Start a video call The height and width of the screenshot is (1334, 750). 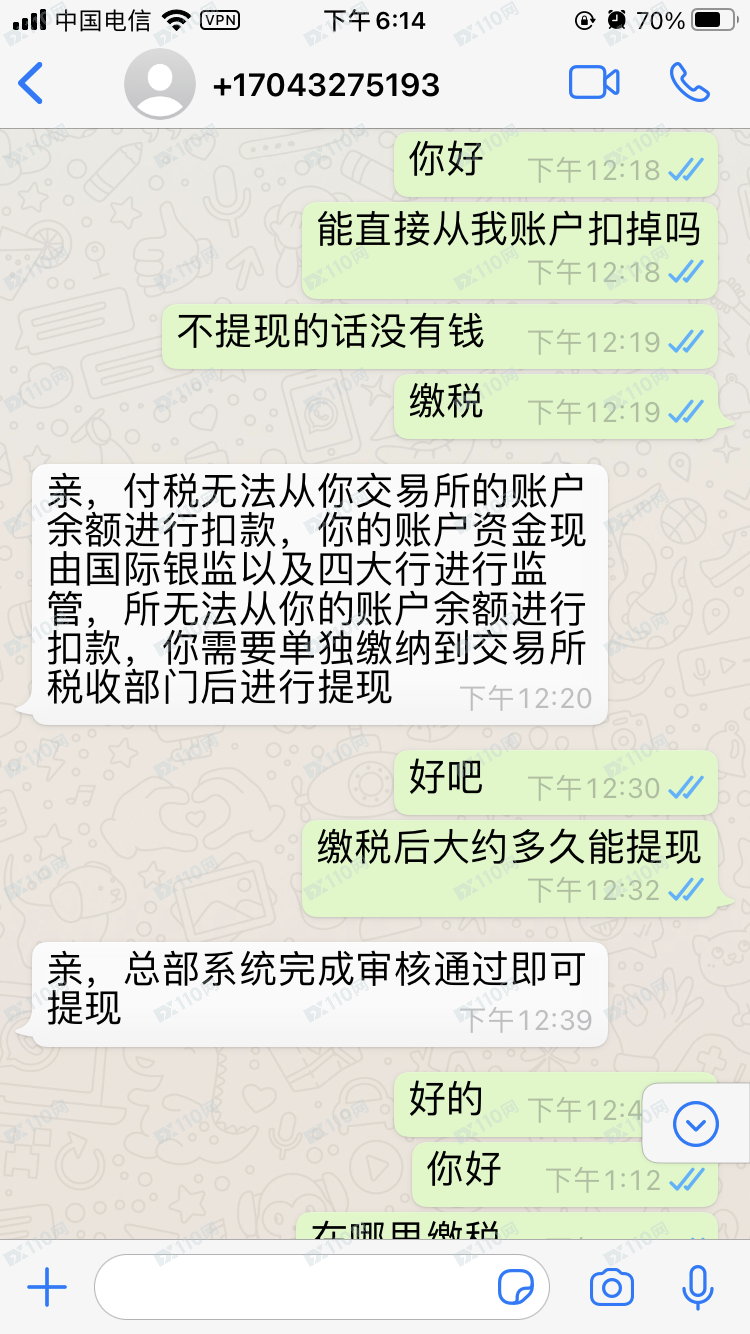pos(594,83)
